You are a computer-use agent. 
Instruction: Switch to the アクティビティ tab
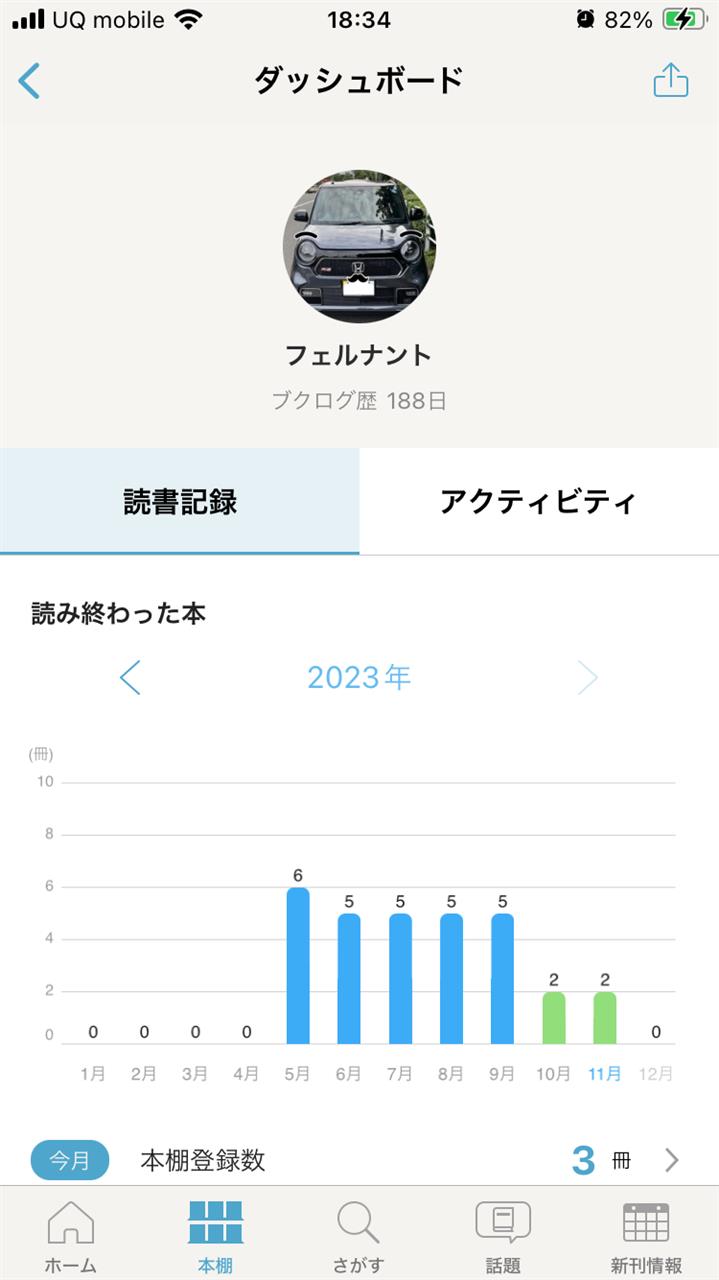coord(539,501)
